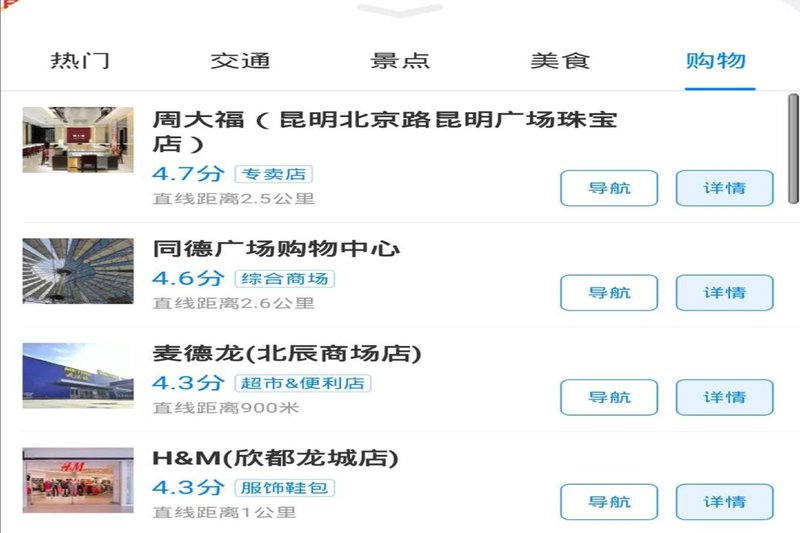Image resolution: width=800 pixels, height=533 pixels.
Task: Tap 导航 for 麦德龙(北辰商场店)
Action: click(609, 397)
